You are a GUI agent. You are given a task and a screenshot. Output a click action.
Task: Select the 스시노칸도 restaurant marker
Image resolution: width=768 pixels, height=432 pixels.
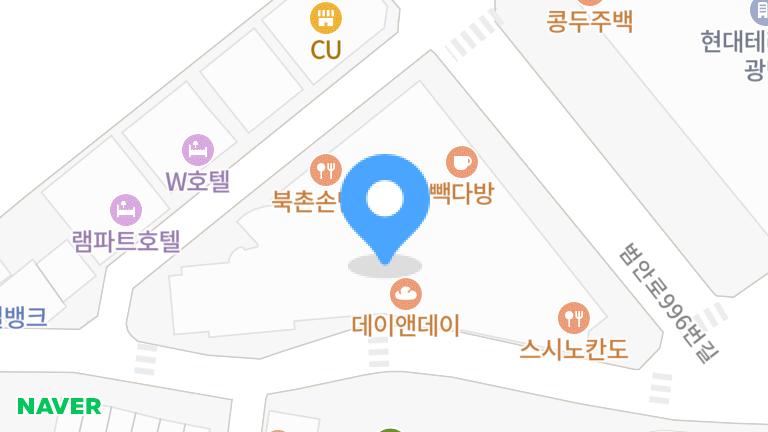pos(574,318)
